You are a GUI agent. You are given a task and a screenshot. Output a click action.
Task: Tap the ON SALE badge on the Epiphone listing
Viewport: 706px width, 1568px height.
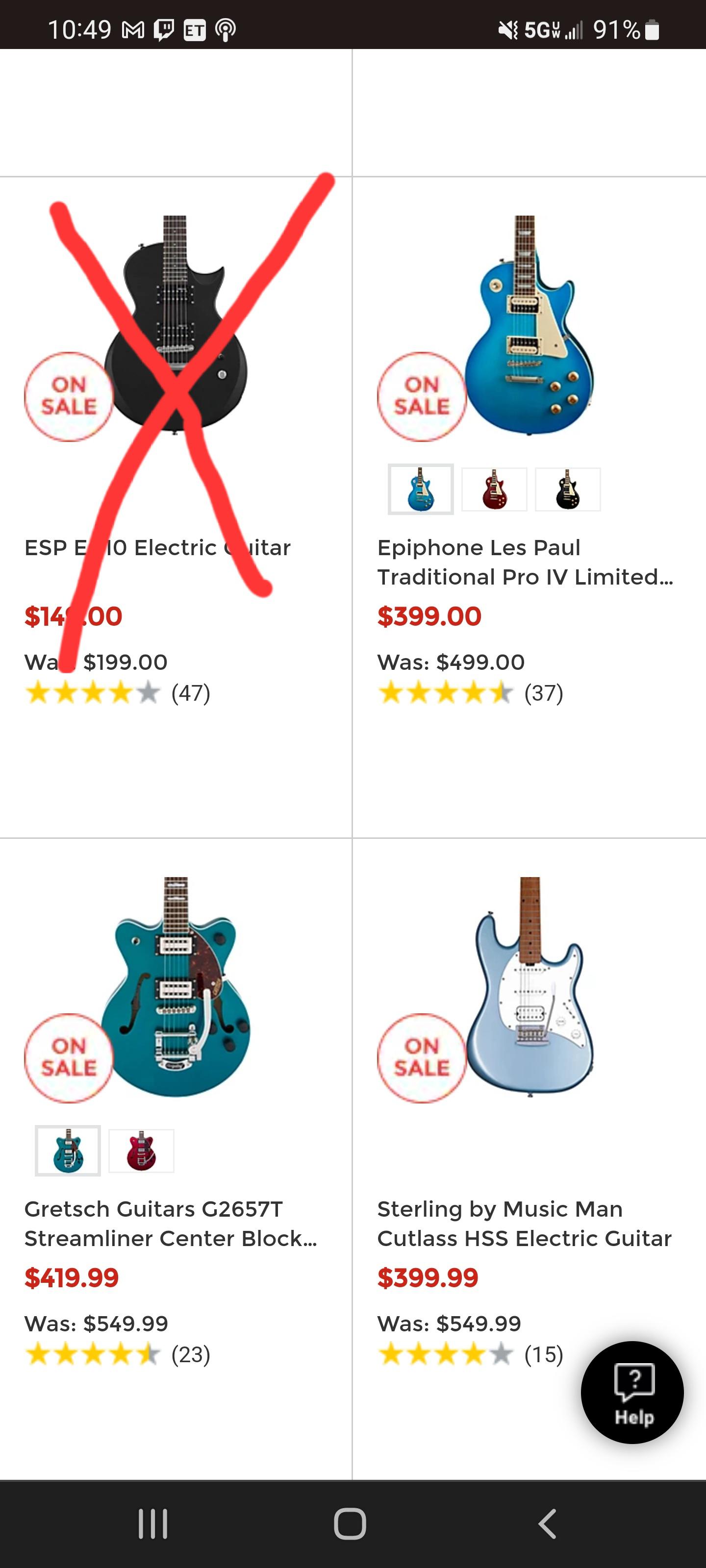point(422,397)
